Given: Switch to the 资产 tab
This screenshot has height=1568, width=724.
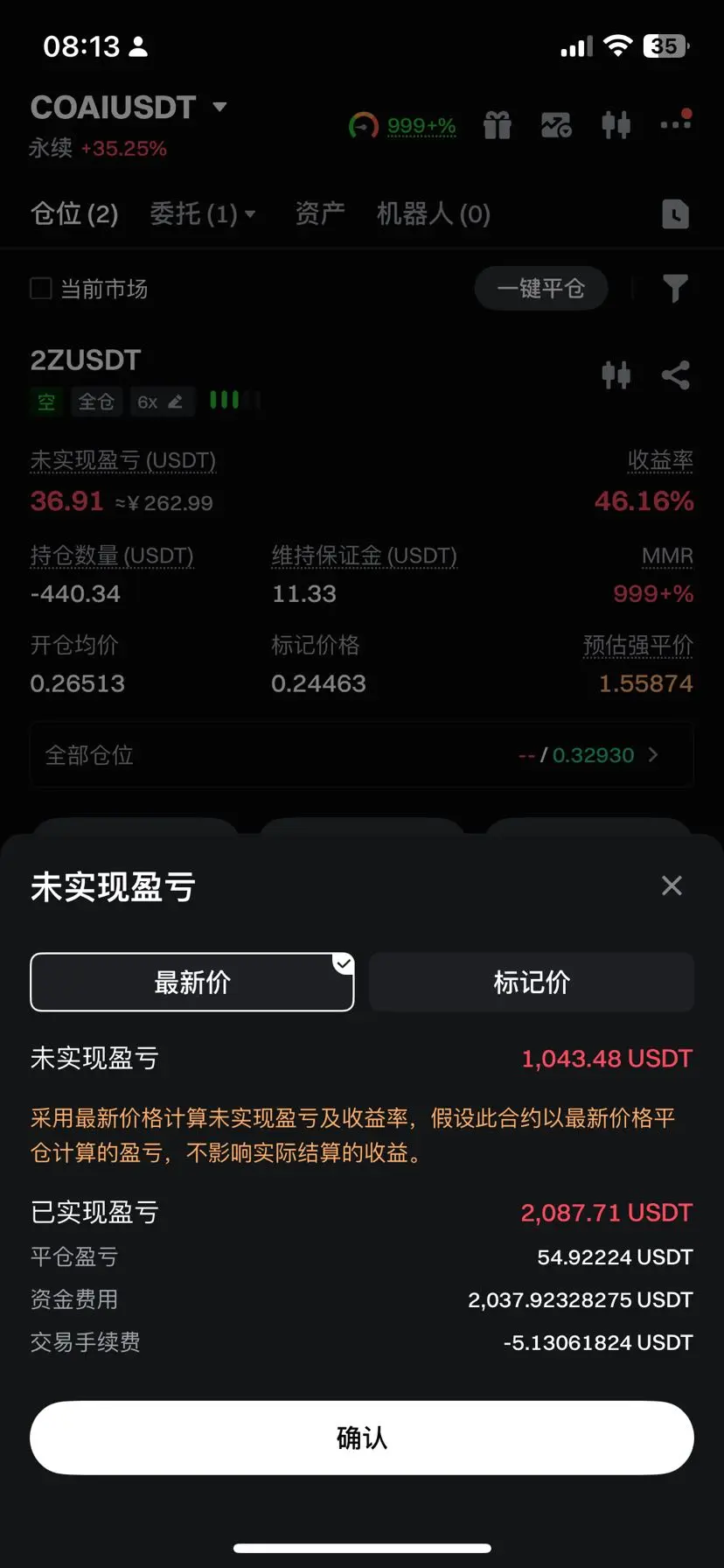Looking at the screenshot, I should 320,213.
